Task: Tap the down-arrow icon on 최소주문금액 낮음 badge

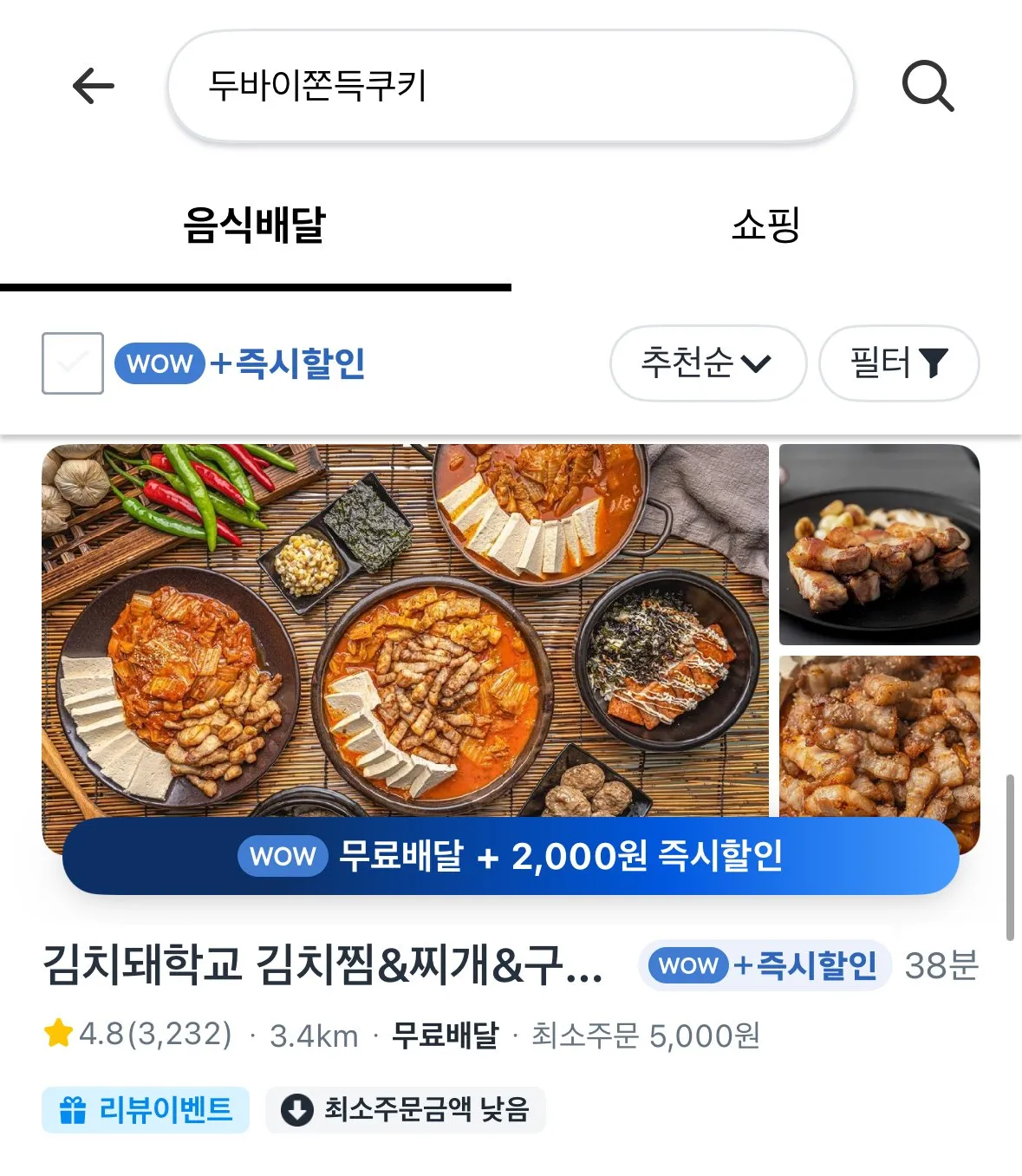Action: [x=297, y=1109]
